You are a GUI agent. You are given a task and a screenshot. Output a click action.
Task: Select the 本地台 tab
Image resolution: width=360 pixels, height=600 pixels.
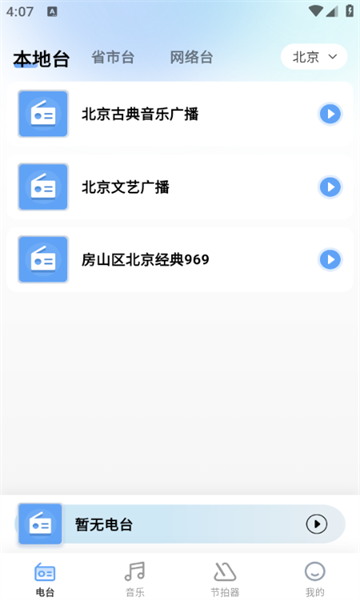coord(41,59)
